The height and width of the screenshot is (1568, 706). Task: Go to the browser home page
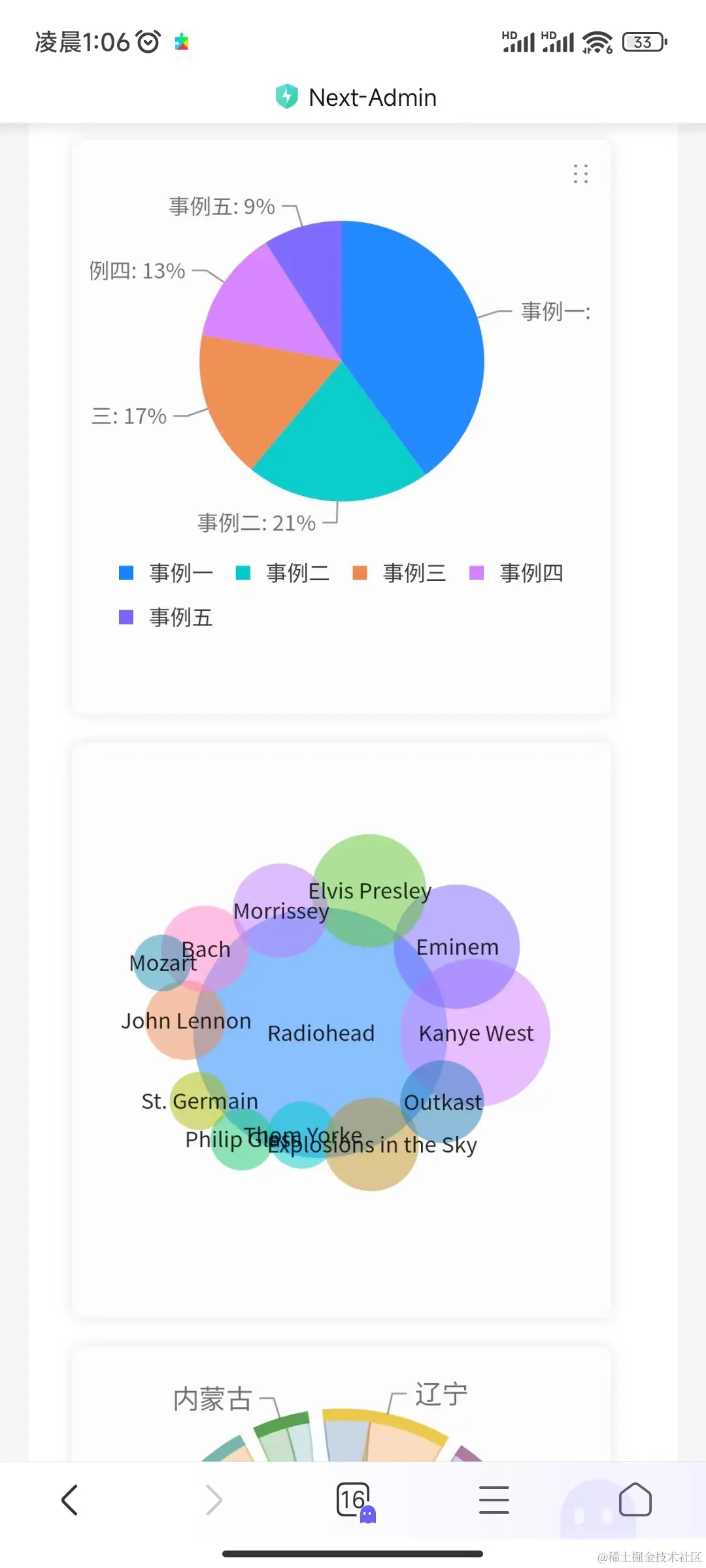(635, 1499)
